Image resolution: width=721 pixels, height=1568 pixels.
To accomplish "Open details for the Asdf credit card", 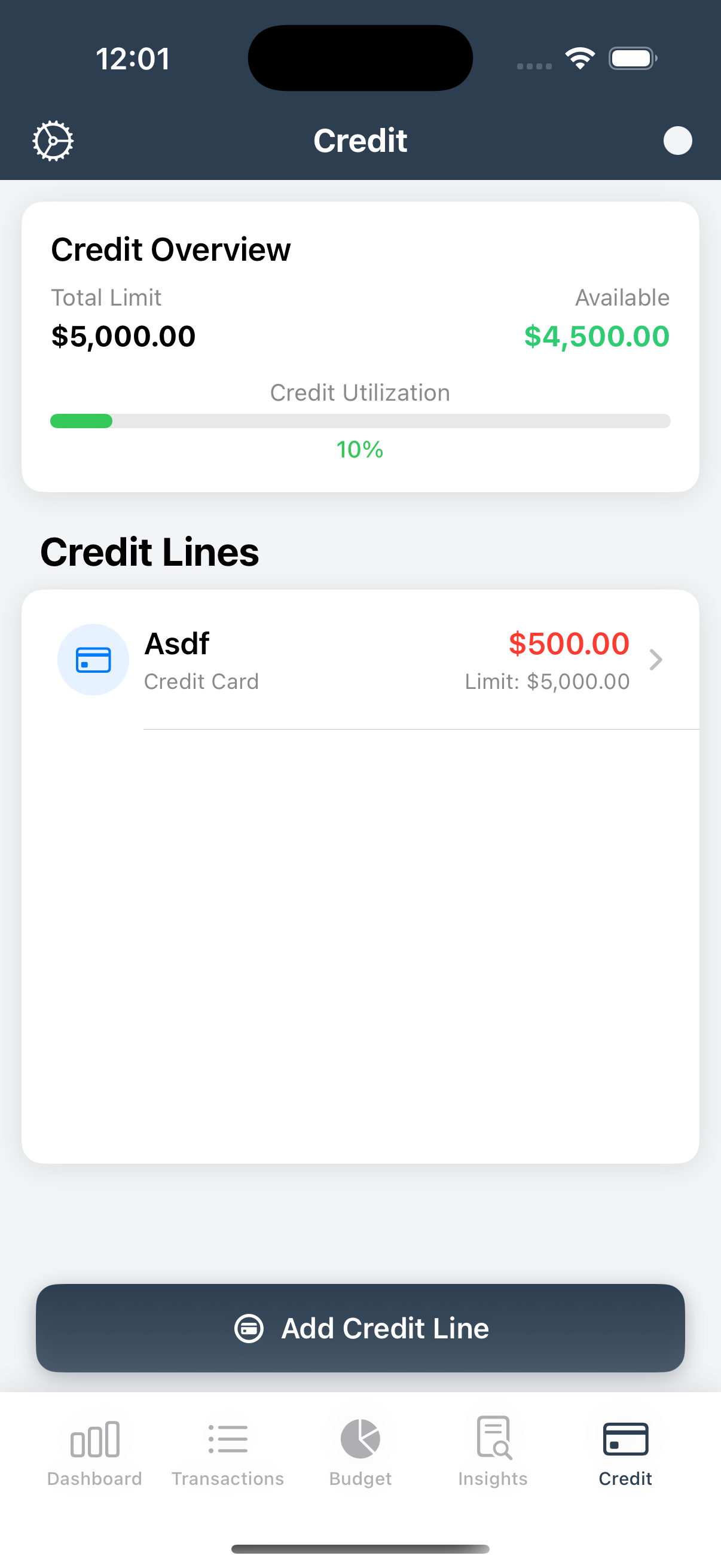I will (359, 659).
